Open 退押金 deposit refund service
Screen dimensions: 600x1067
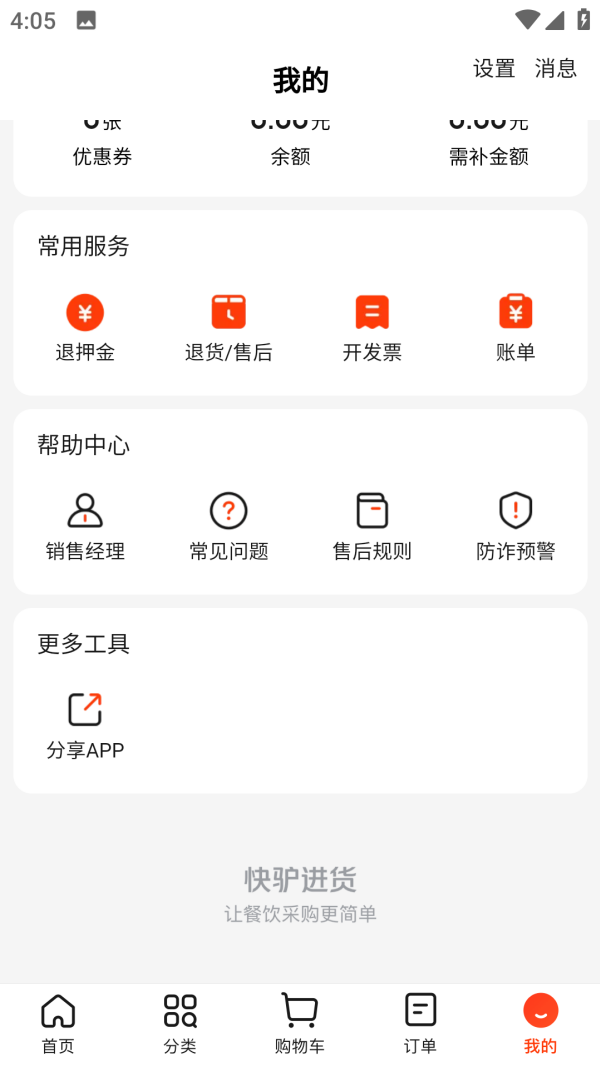click(85, 327)
